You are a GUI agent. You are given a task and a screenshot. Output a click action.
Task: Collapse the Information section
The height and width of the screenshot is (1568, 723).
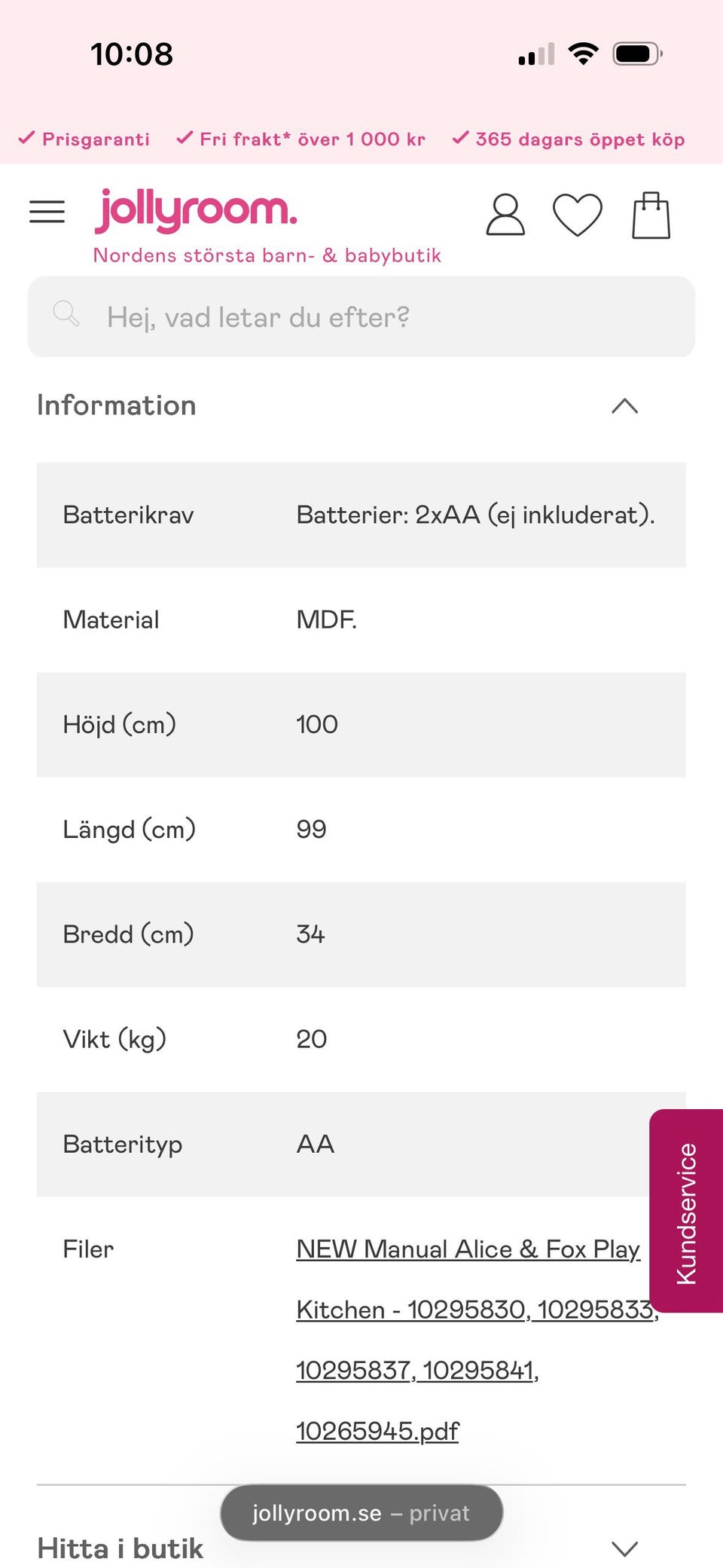(x=624, y=406)
